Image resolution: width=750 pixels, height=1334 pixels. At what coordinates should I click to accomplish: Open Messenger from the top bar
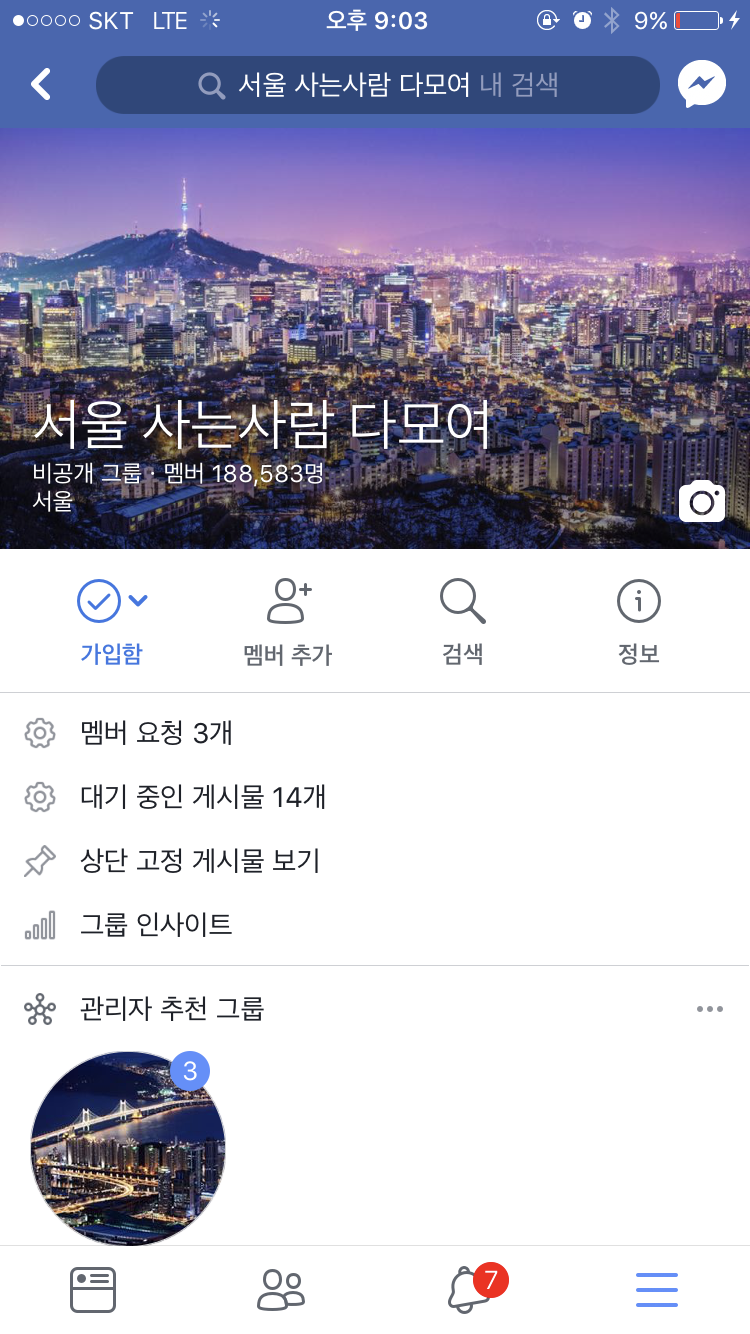tap(702, 85)
